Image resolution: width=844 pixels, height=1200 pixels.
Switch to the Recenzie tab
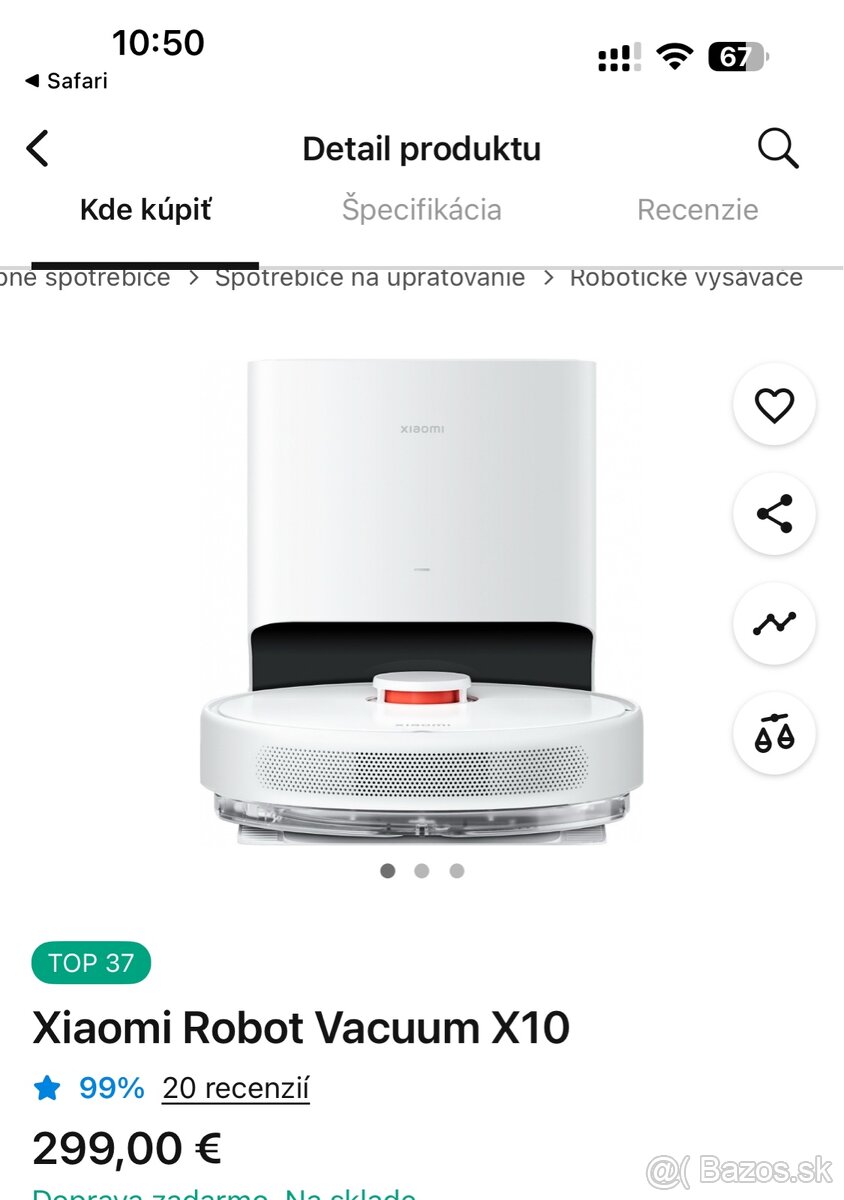click(x=697, y=209)
